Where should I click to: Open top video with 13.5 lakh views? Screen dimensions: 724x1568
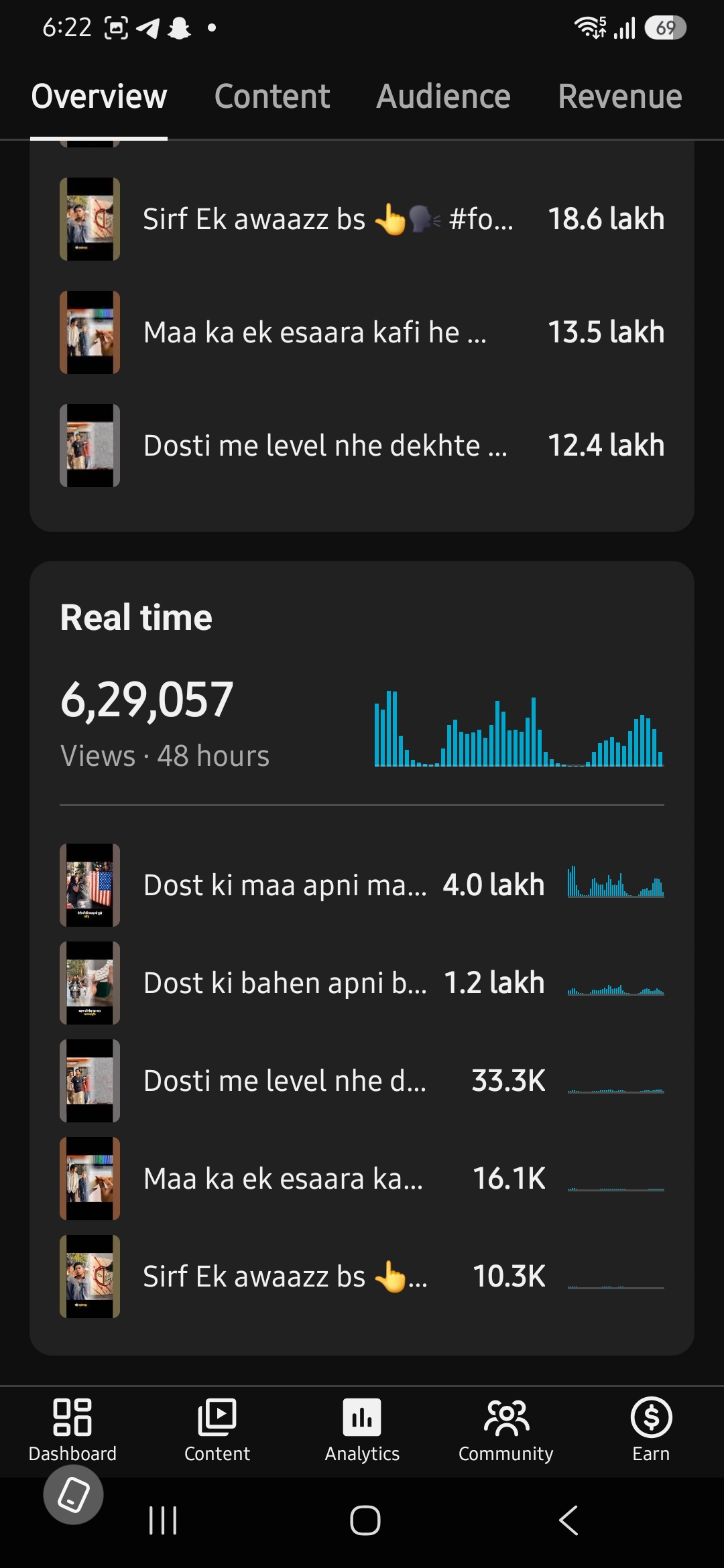click(362, 332)
